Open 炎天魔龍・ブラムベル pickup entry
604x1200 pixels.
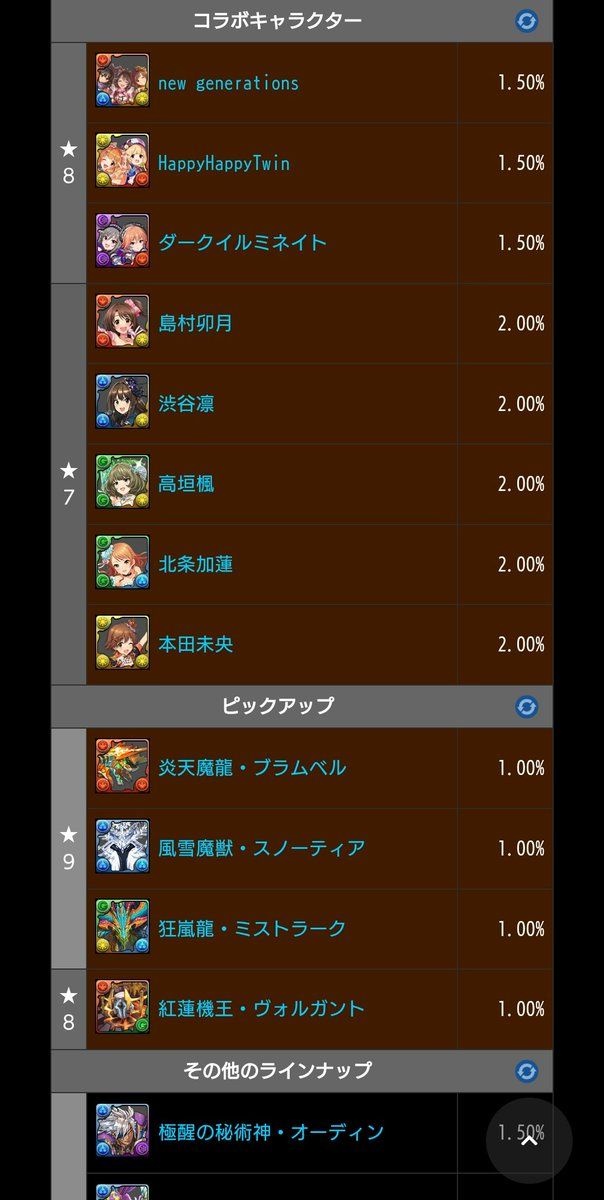[252, 768]
